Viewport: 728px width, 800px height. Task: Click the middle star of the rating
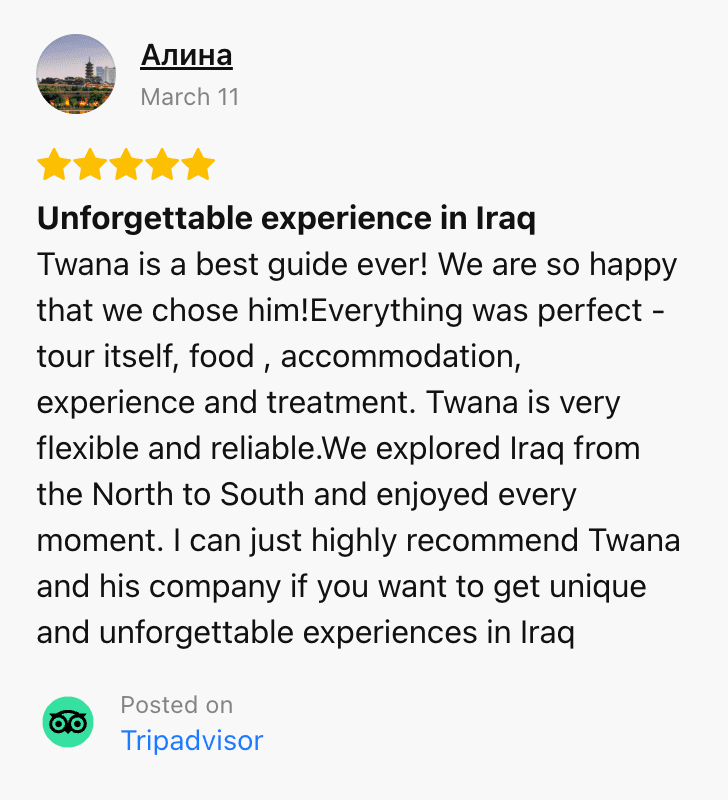coord(128,164)
